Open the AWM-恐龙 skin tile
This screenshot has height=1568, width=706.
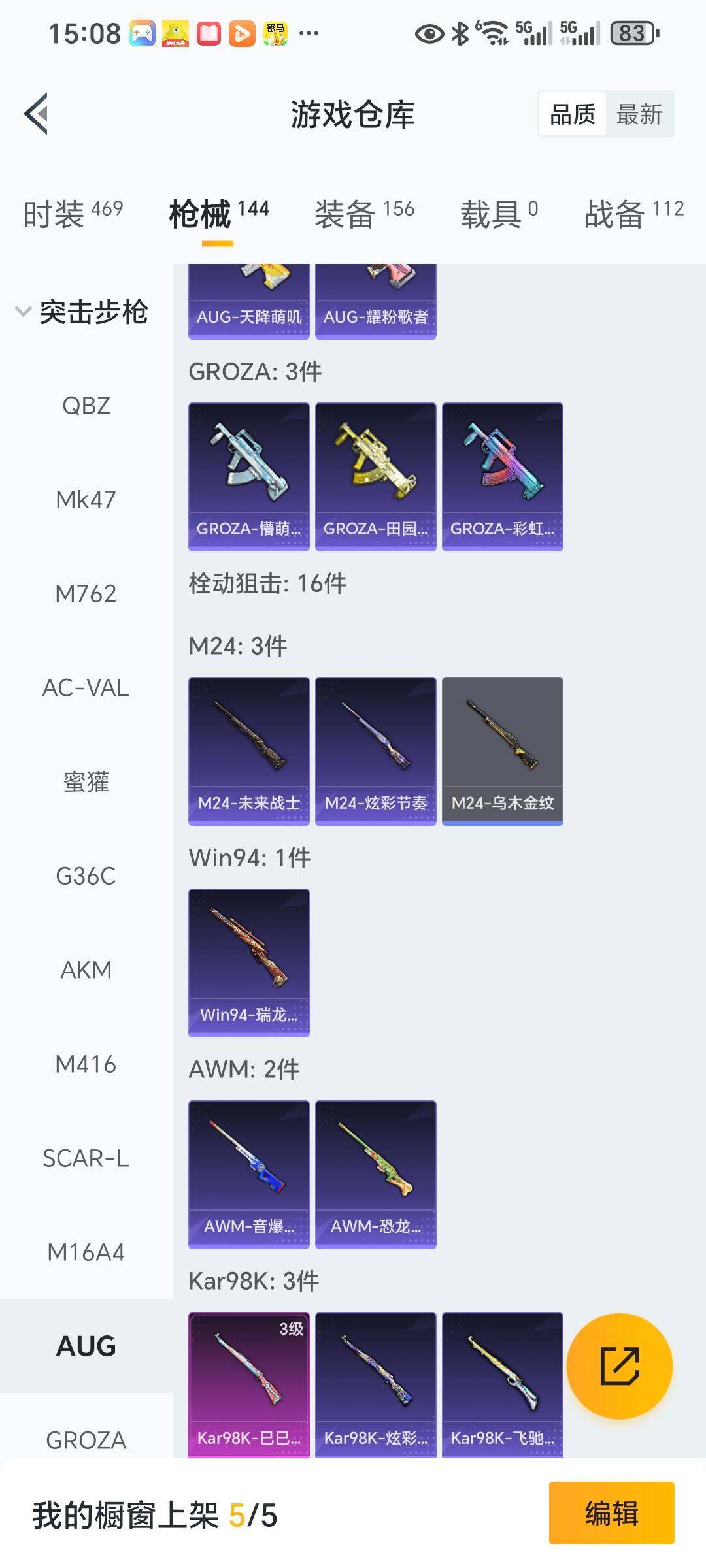coord(375,1174)
